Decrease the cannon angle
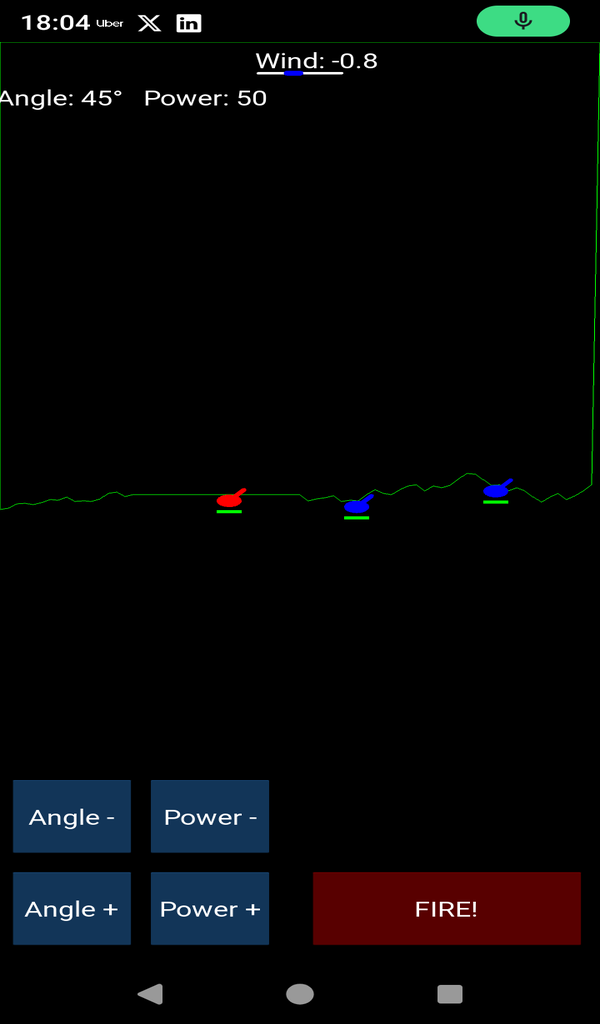The height and width of the screenshot is (1024, 600). [72, 816]
